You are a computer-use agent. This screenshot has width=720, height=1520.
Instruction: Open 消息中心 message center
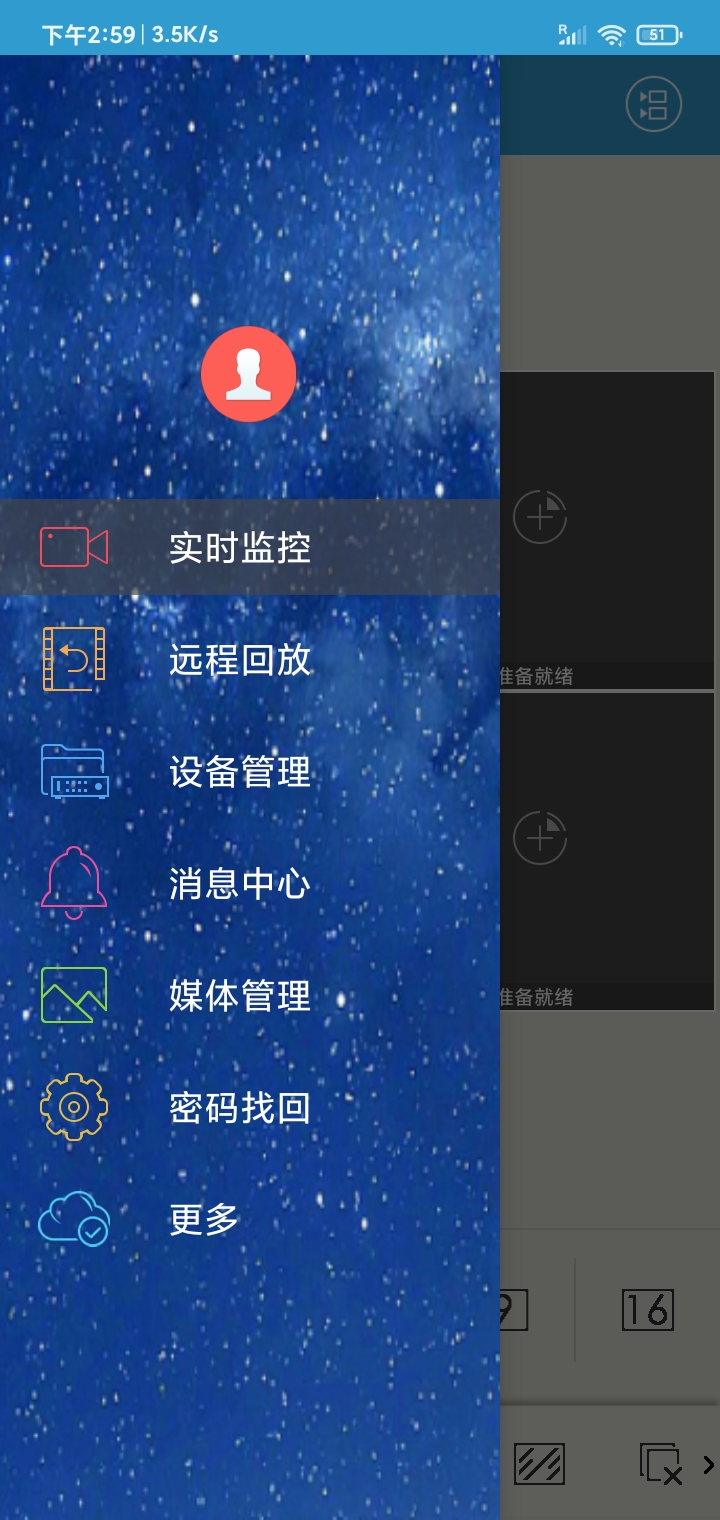(x=240, y=884)
